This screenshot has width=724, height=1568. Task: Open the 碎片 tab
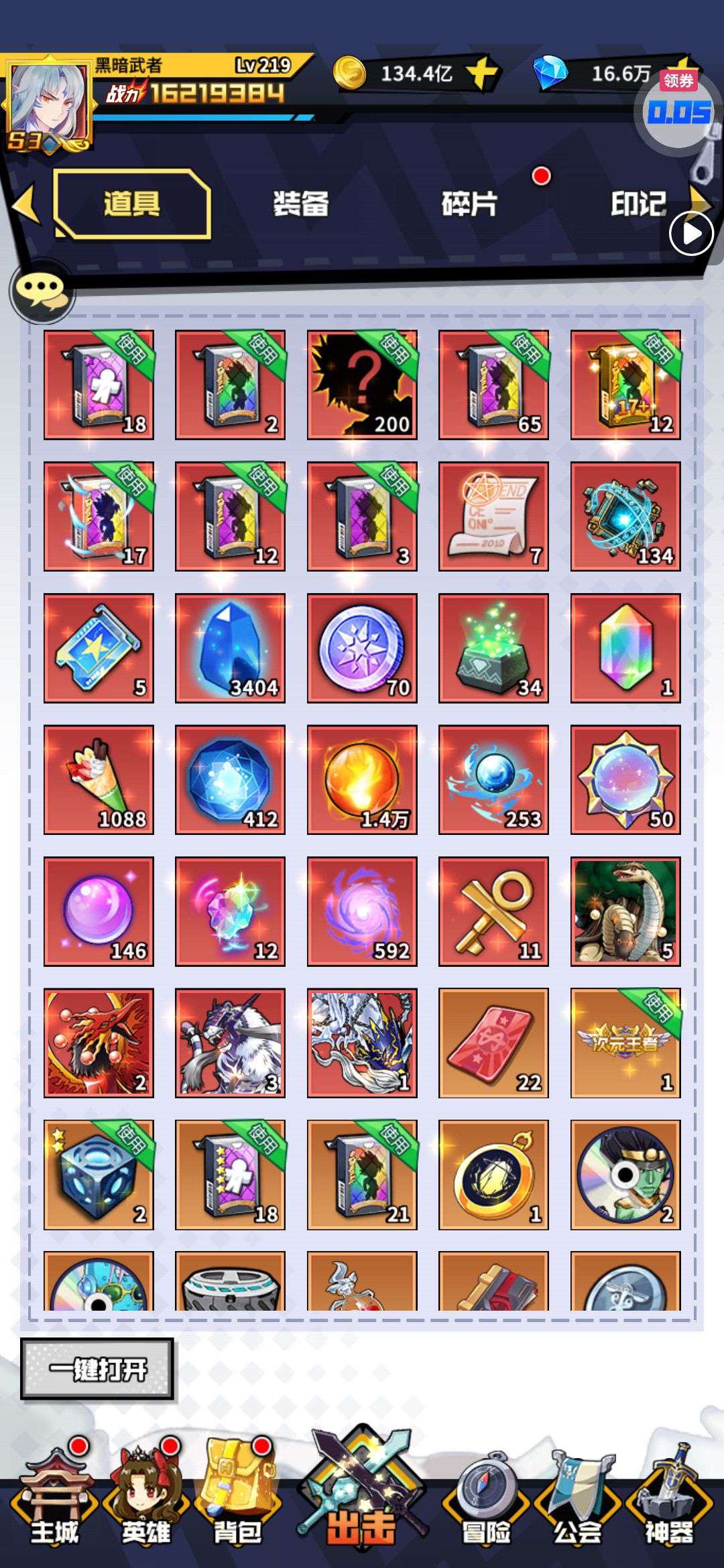point(469,204)
